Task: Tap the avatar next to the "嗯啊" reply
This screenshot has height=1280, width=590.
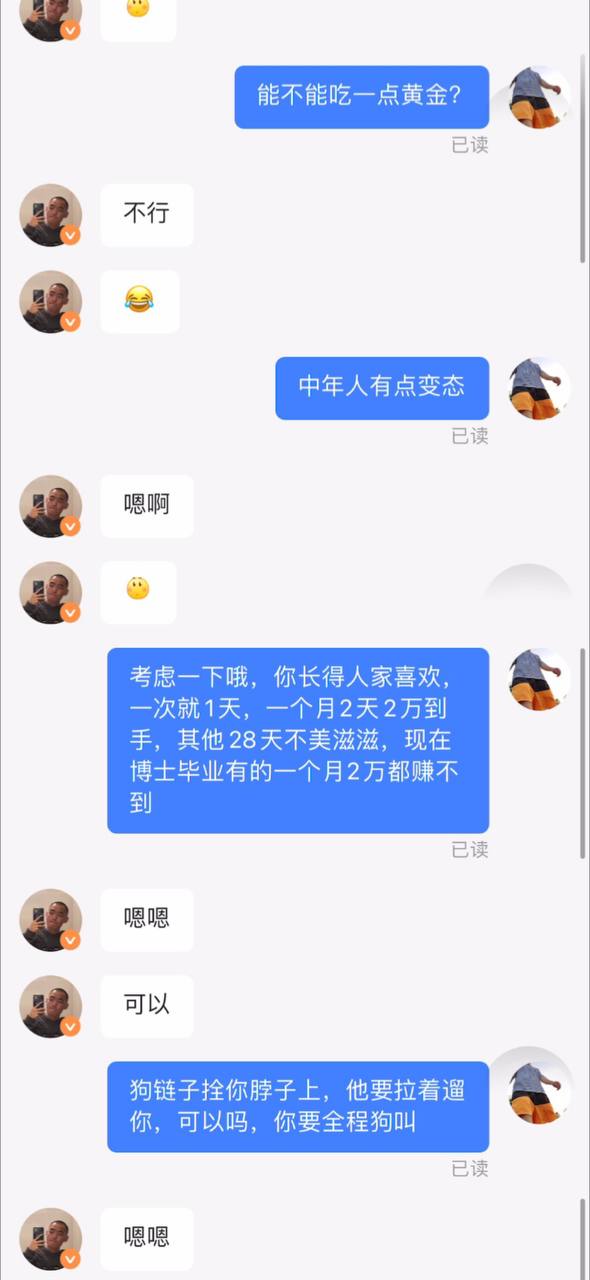Action: pos(51,506)
